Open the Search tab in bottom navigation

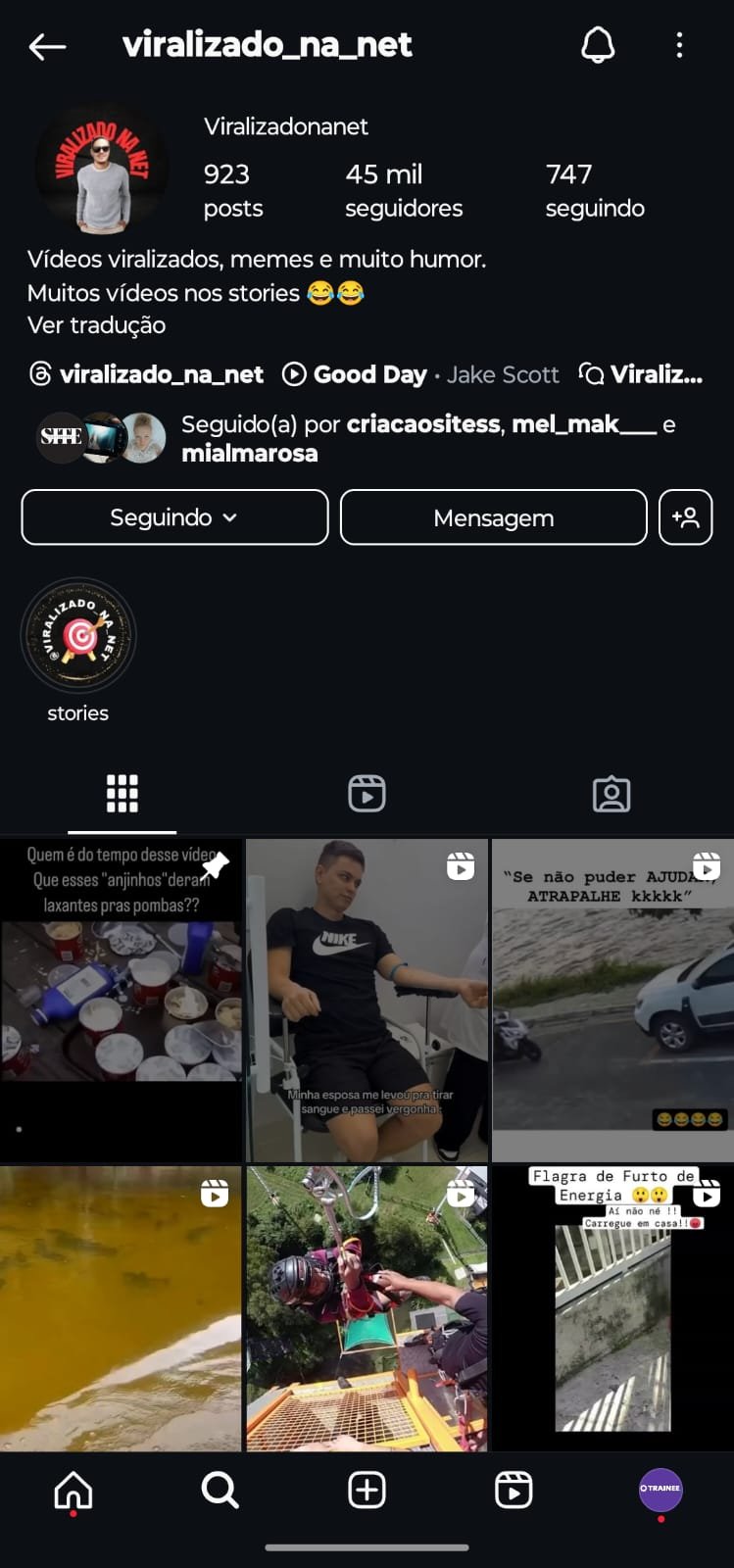point(220,1491)
